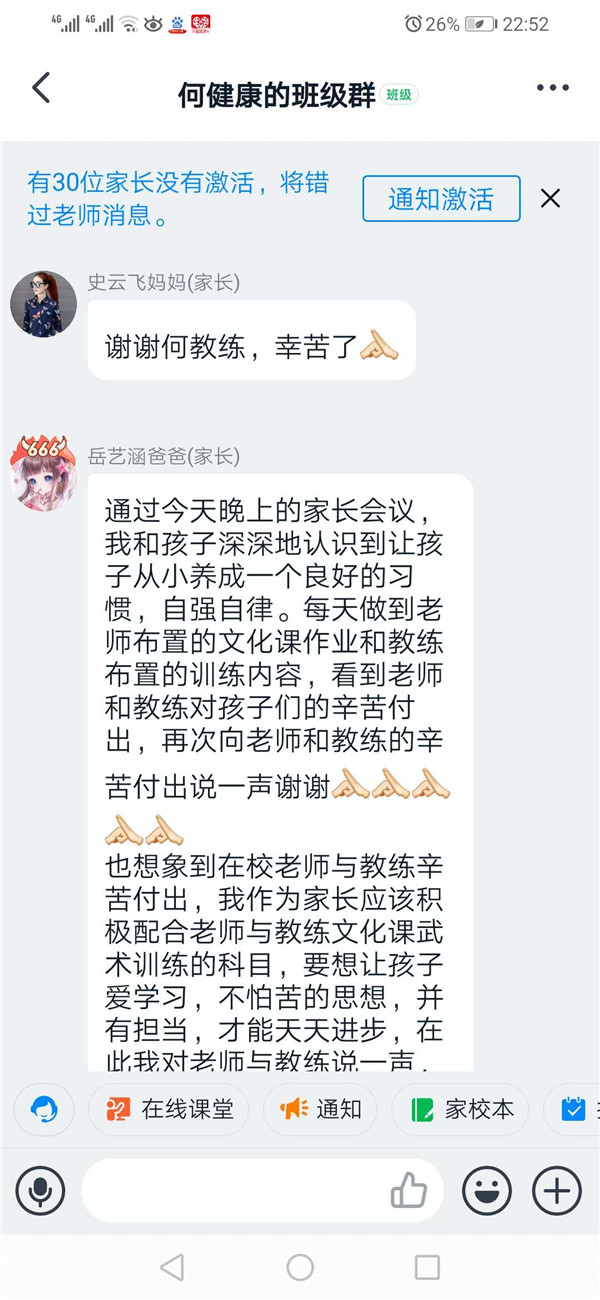
Task: Open the plus attachments menu
Action: tap(556, 1191)
